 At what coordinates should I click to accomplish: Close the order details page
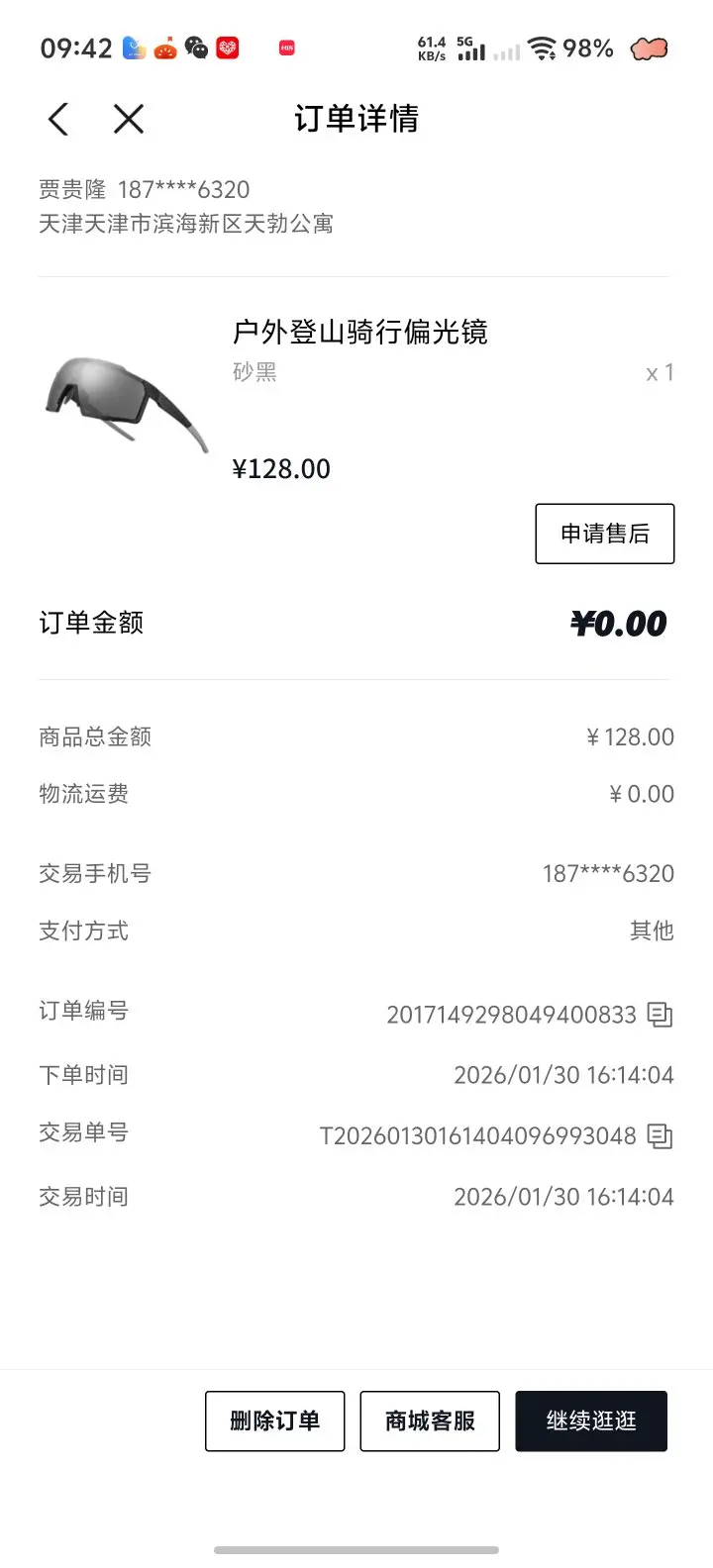pos(129,120)
